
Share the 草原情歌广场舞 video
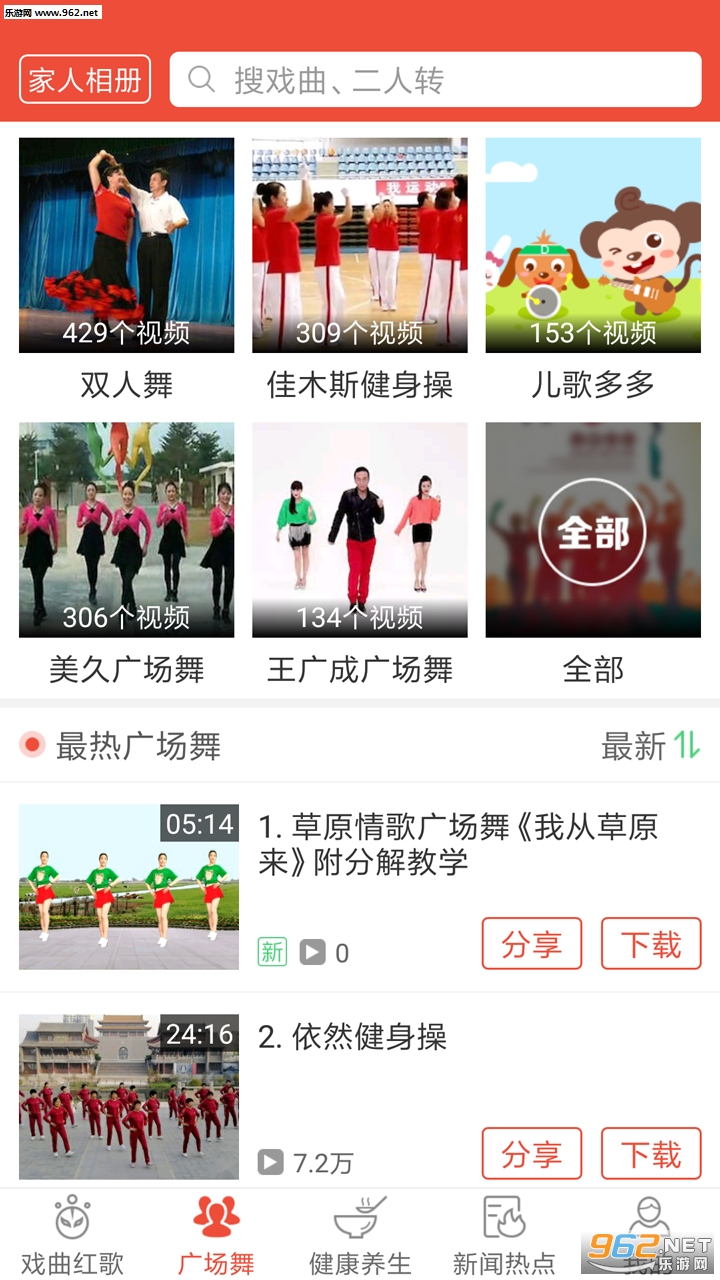click(x=532, y=944)
